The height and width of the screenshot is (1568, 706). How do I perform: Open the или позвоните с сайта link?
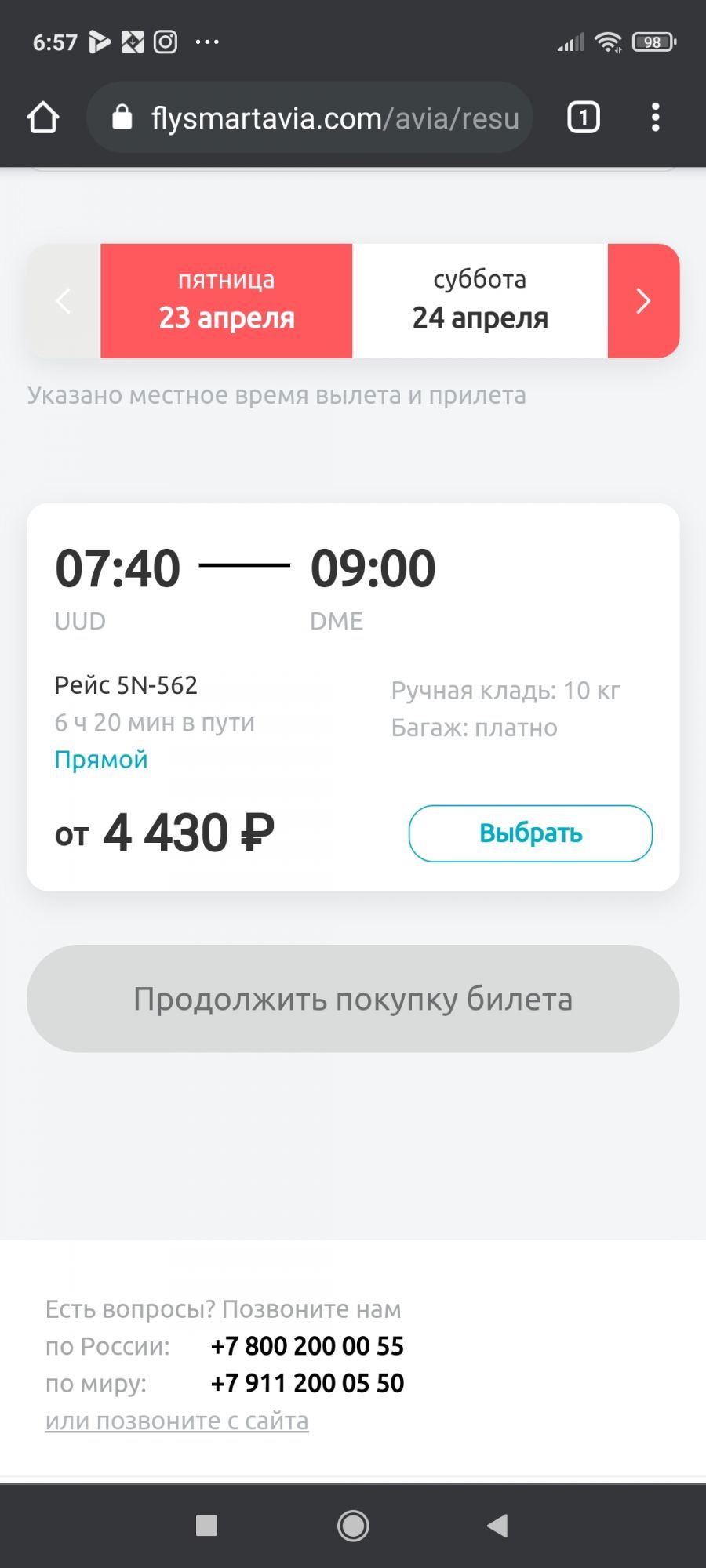(x=176, y=1421)
